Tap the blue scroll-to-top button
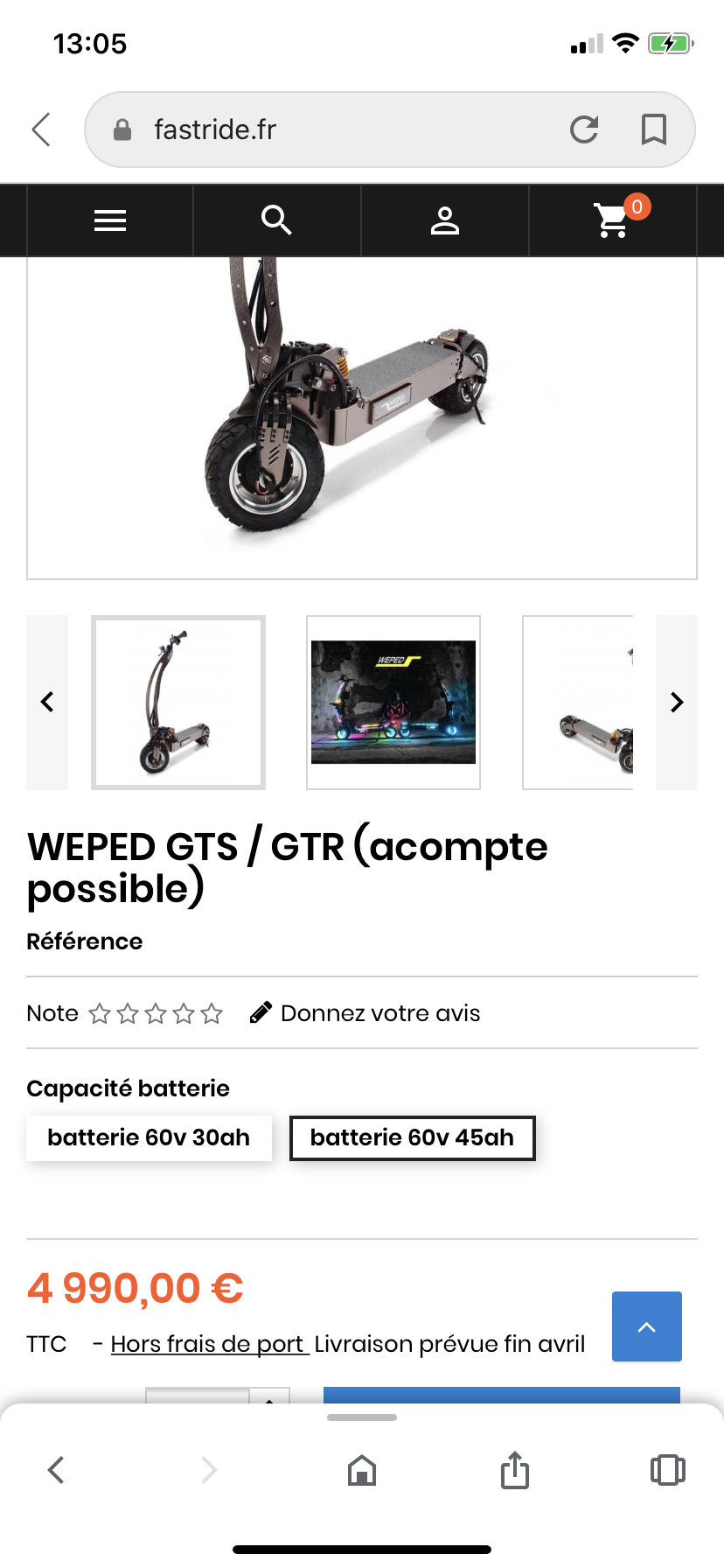The width and height of the screenshot is (724, 1568). coord(647,1326)
